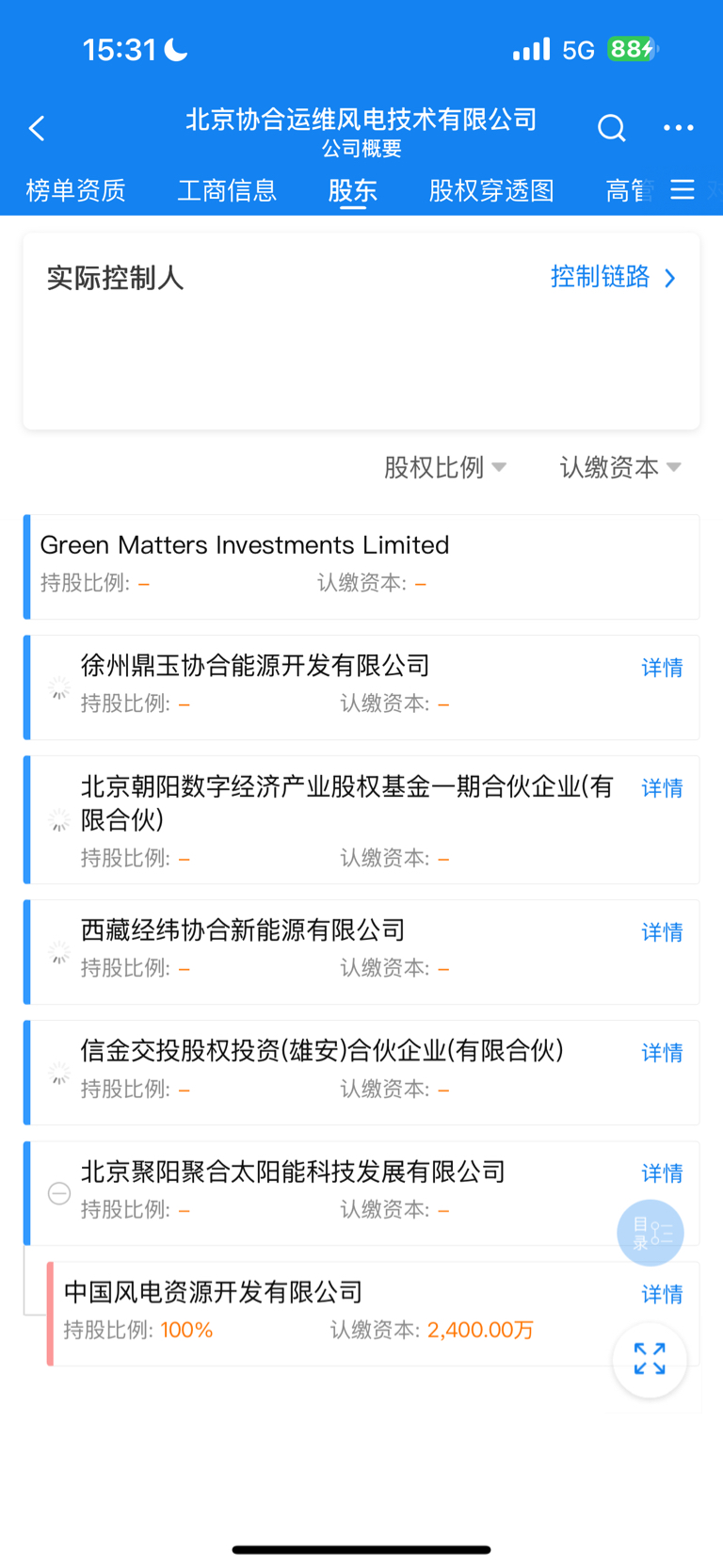This screenshot has width=723, height=1568.
Task: View 详情 for 西藏经纬协合新能源有限公司
Action: (x=662, y=932)
